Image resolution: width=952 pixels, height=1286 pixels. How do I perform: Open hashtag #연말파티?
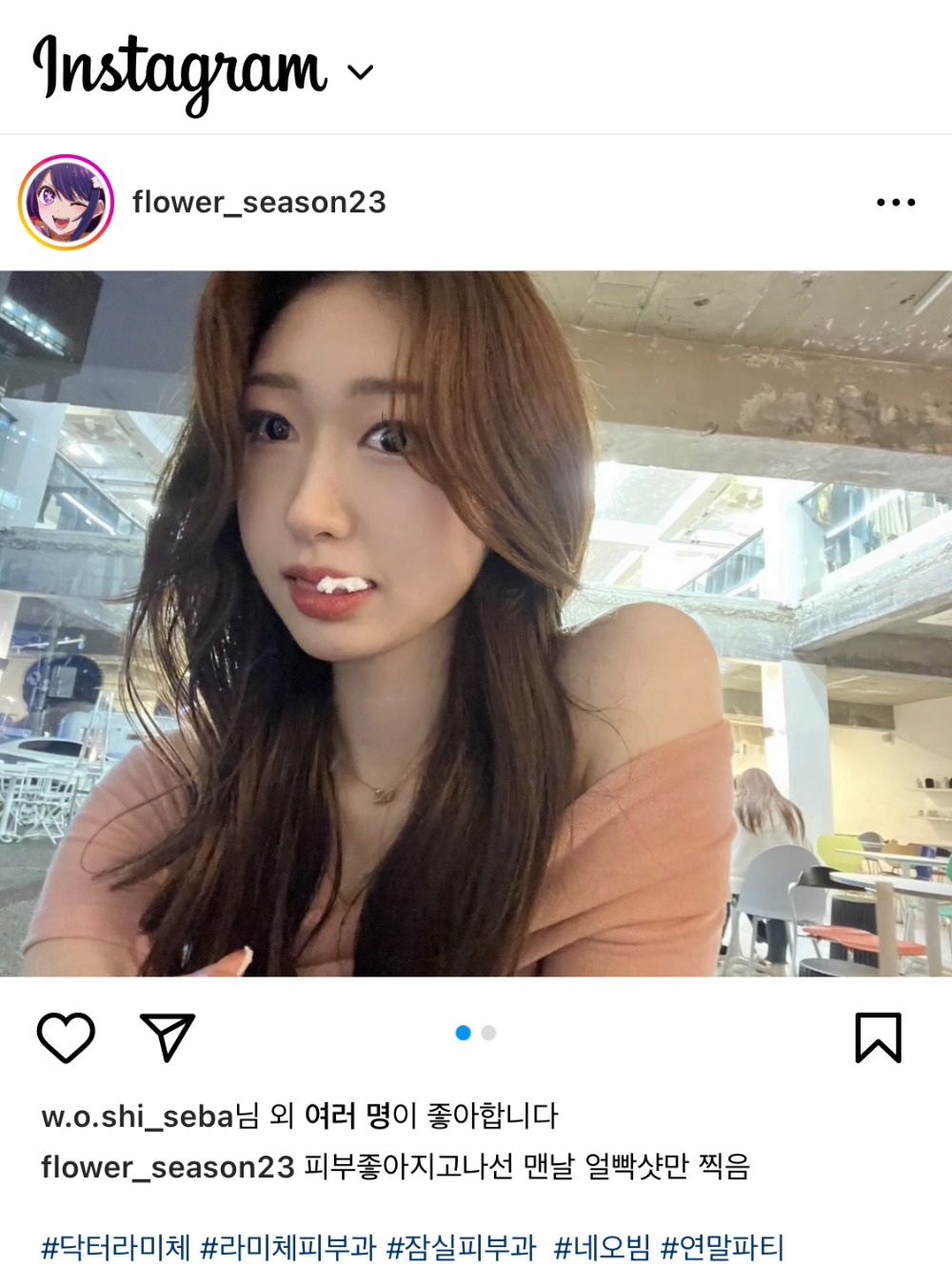click(723, 1247)
